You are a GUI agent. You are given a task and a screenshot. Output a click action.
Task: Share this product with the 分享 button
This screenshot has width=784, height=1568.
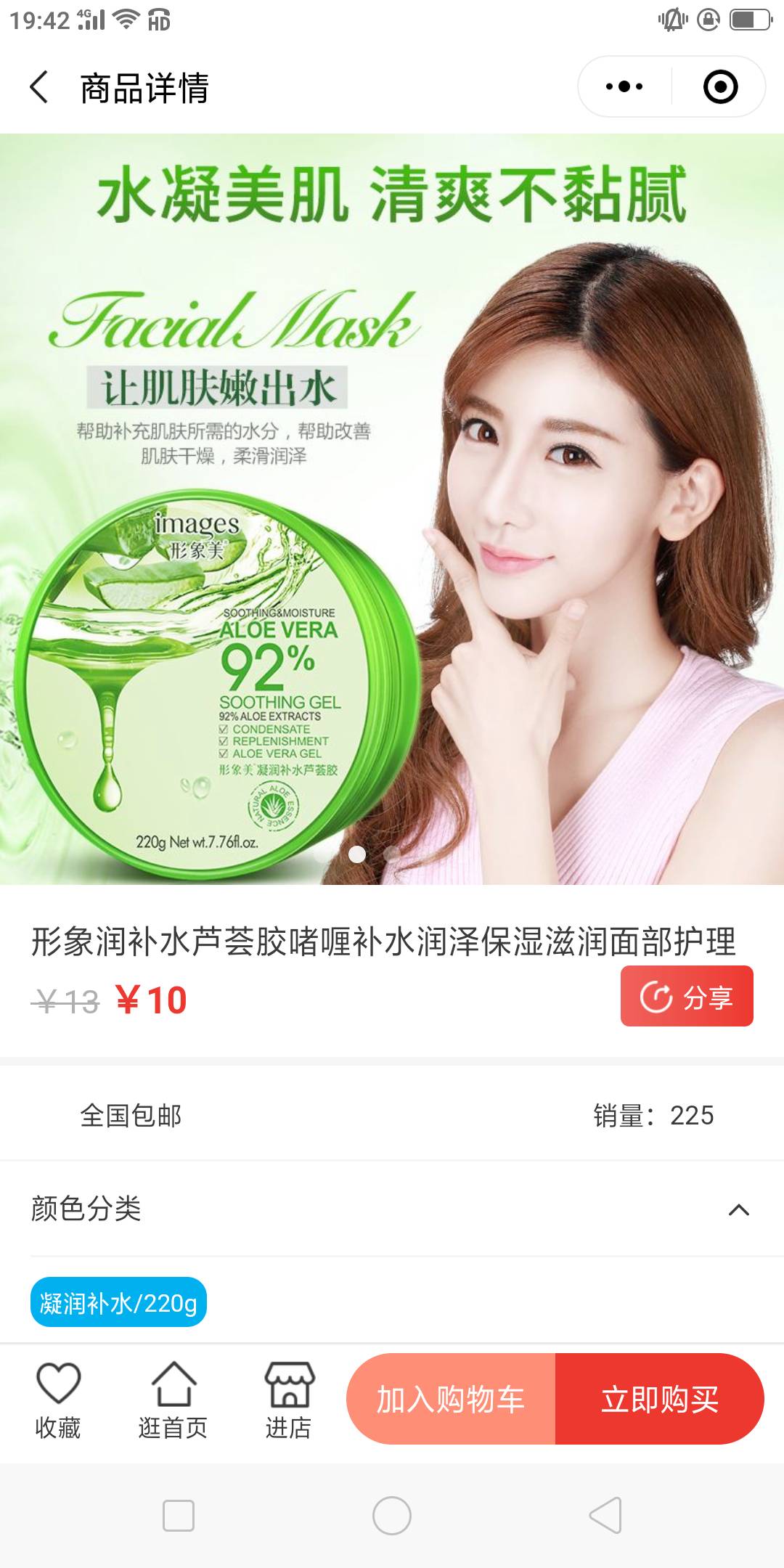pyautogui.click(x=687, y=996)
